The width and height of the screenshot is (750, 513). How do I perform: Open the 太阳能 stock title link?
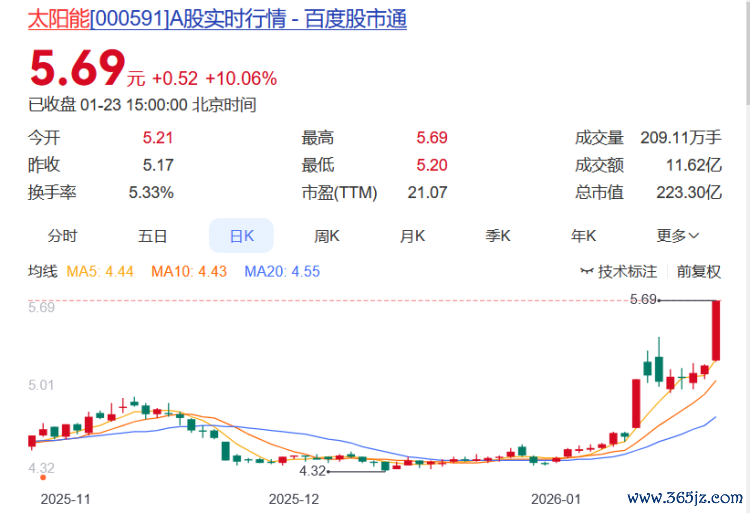tap(217, 19)
